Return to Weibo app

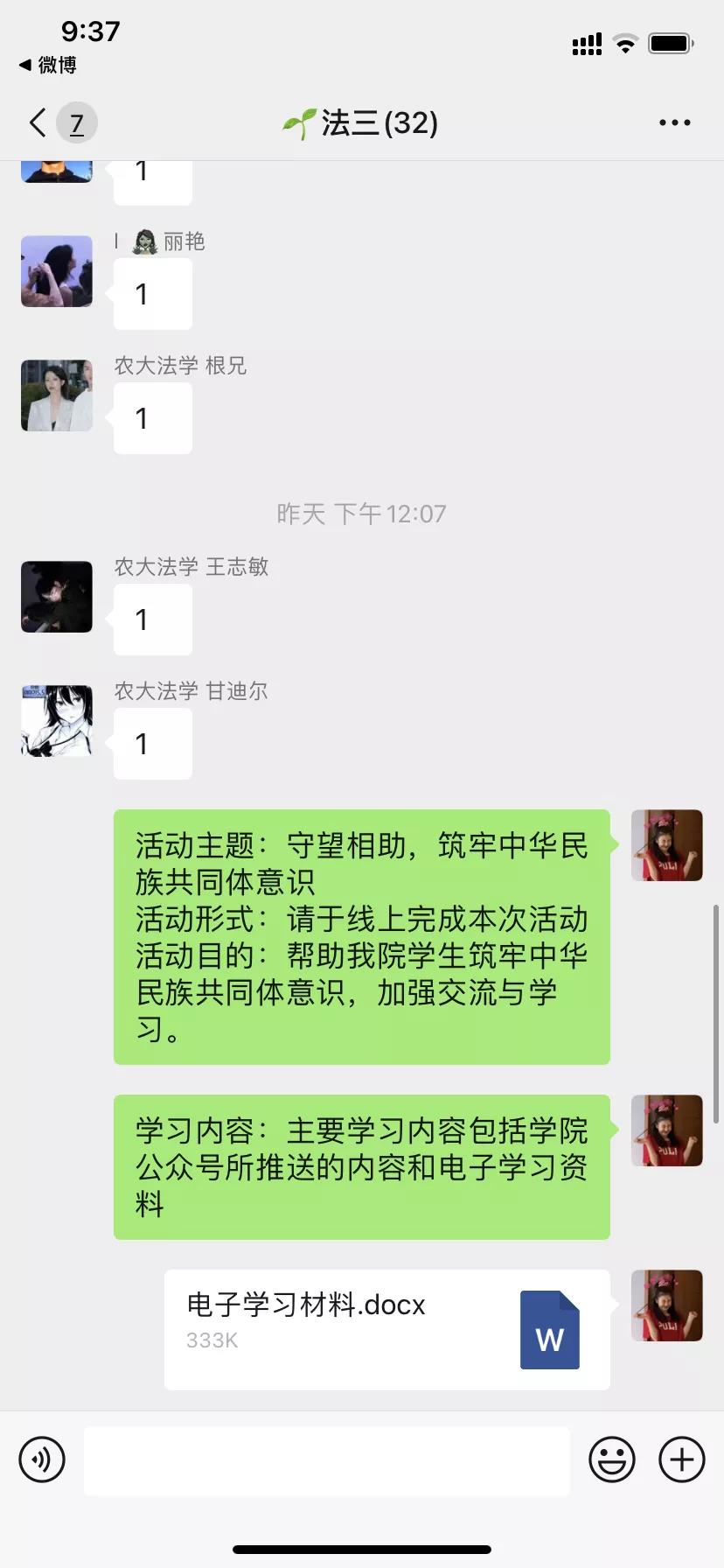click(48, 65)
